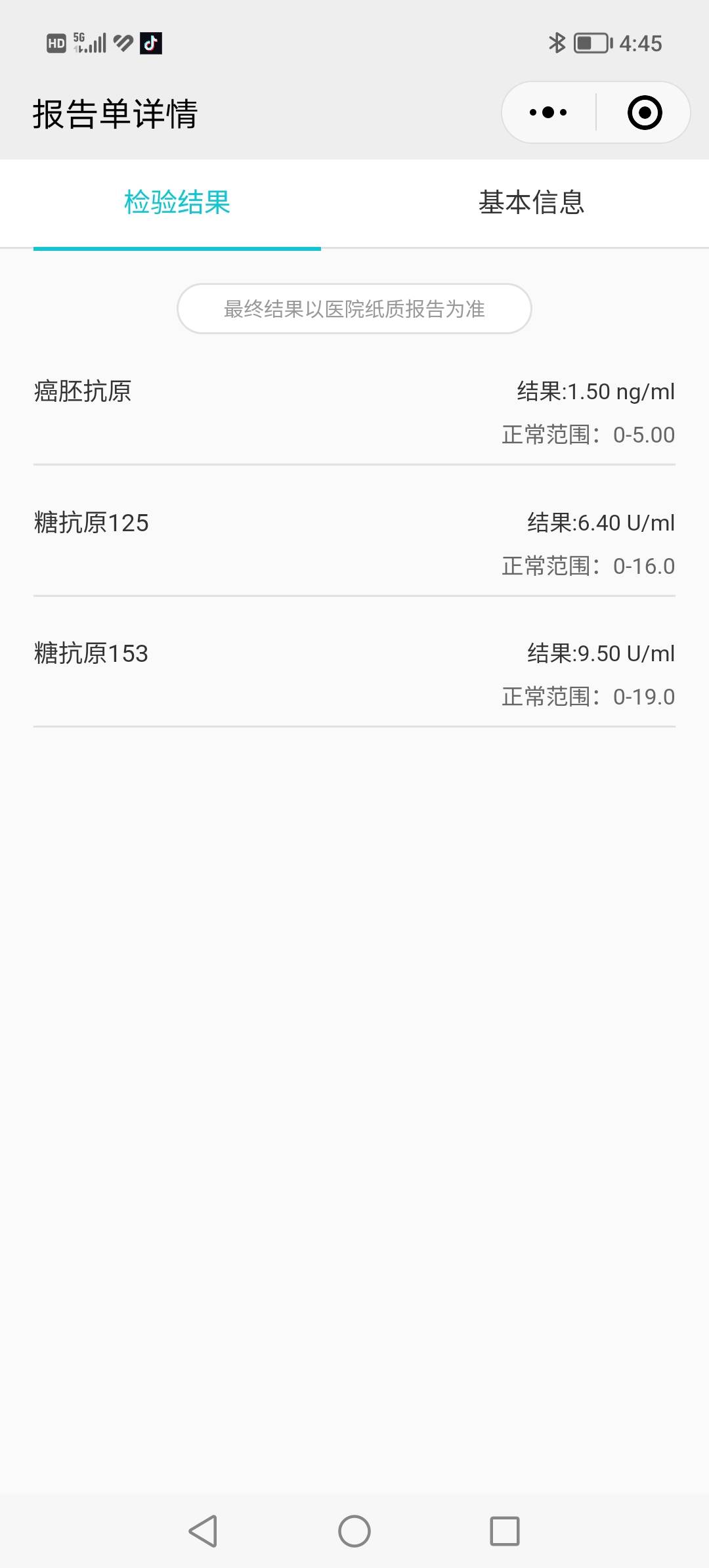The width and height of the screenshot is (709, 1568).
Task: Tap the 最终结果以医院纸质报告为准 pill notice
Action: (354, 309)
